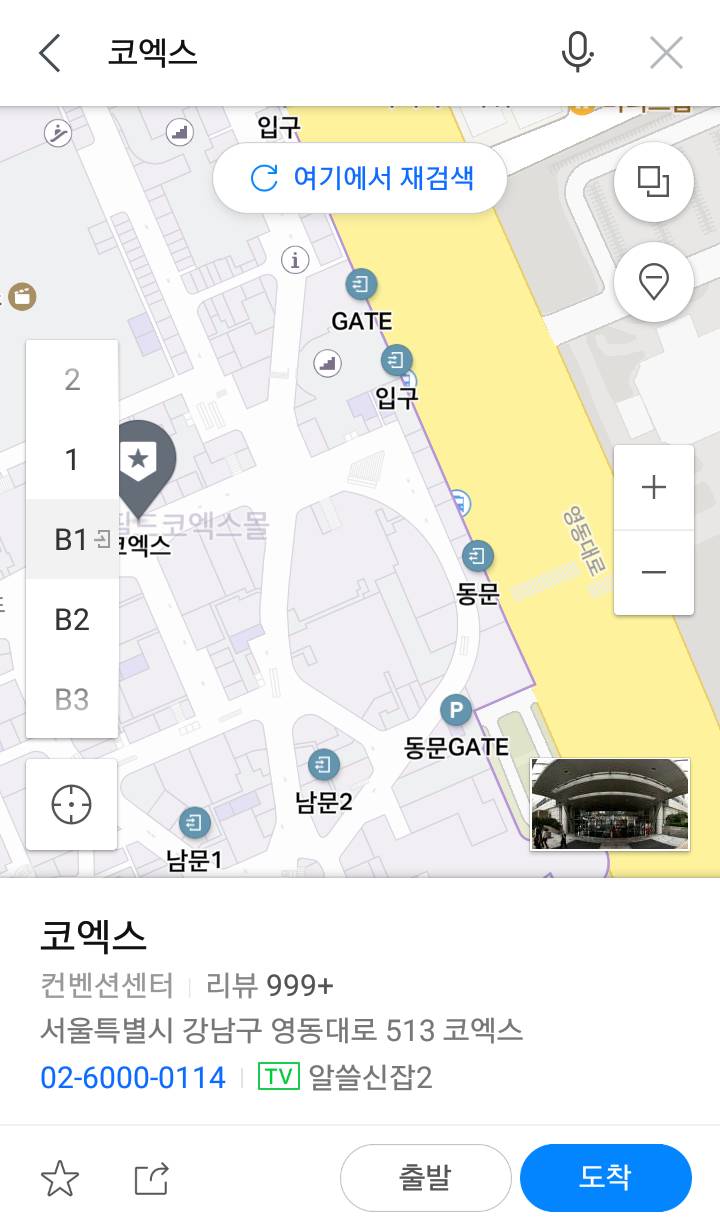Tap the current location crosshair icon
Viewport: 720px width, 1230px height.
coord(71,803)
